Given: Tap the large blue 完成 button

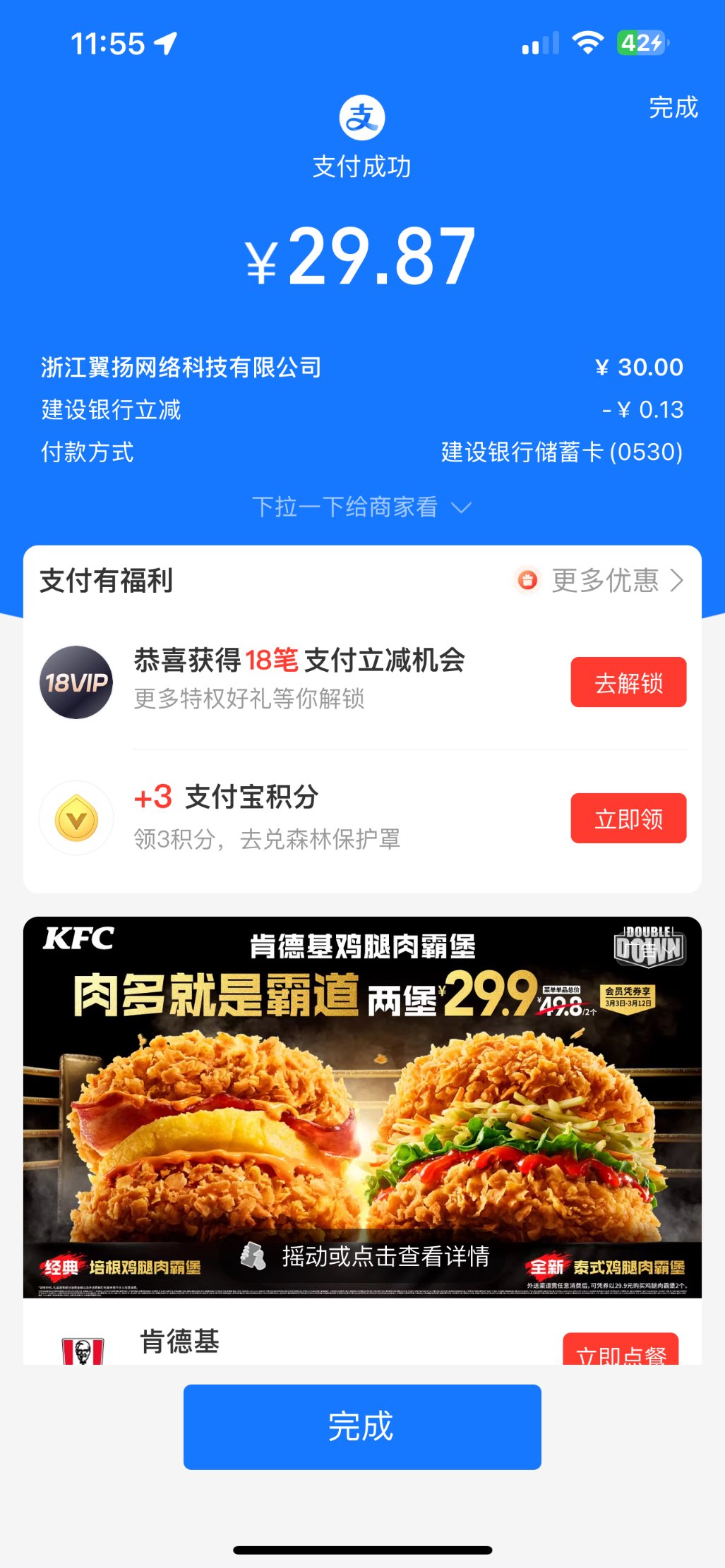Looking at the screenshot, I should (x=362, y=1426).
